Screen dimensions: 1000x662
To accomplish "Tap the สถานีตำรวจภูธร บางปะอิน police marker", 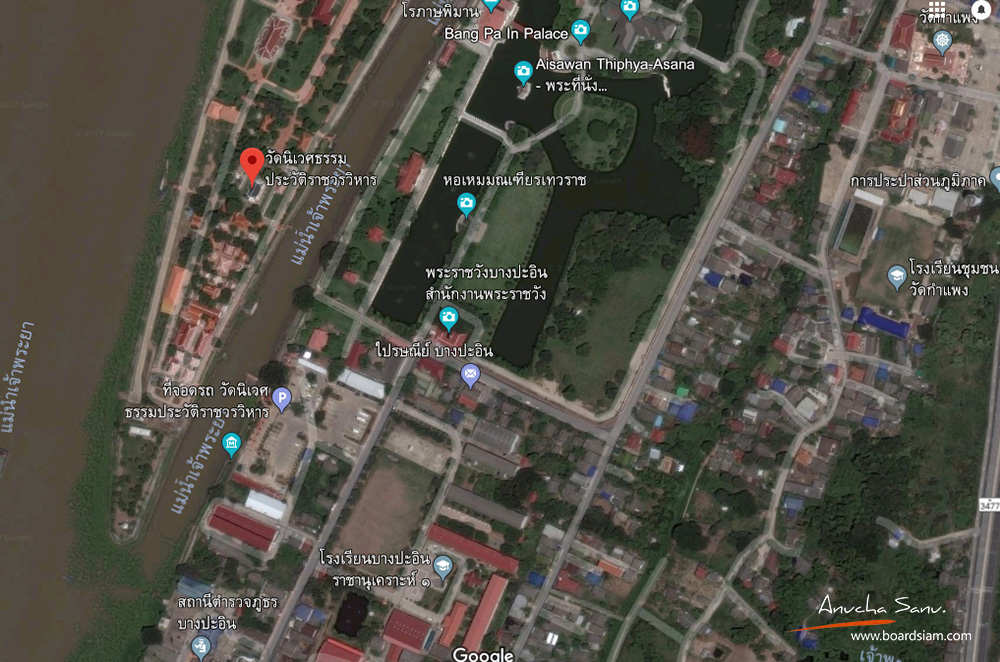I will [x=201, y=645].
